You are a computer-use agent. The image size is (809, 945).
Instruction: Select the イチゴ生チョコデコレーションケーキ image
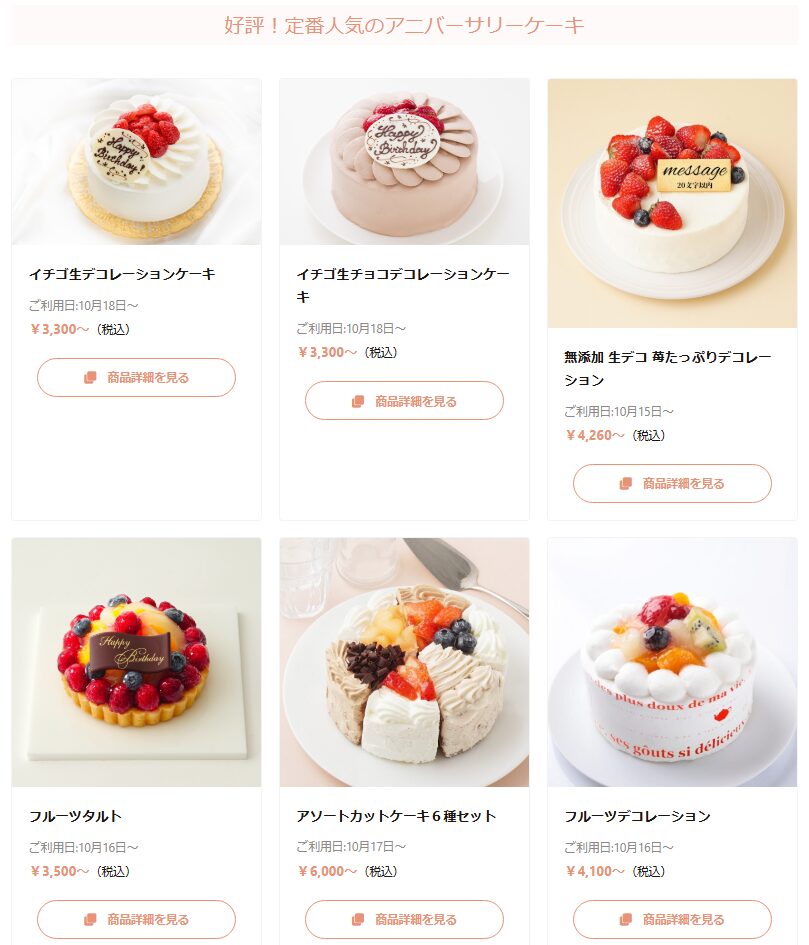404,162
